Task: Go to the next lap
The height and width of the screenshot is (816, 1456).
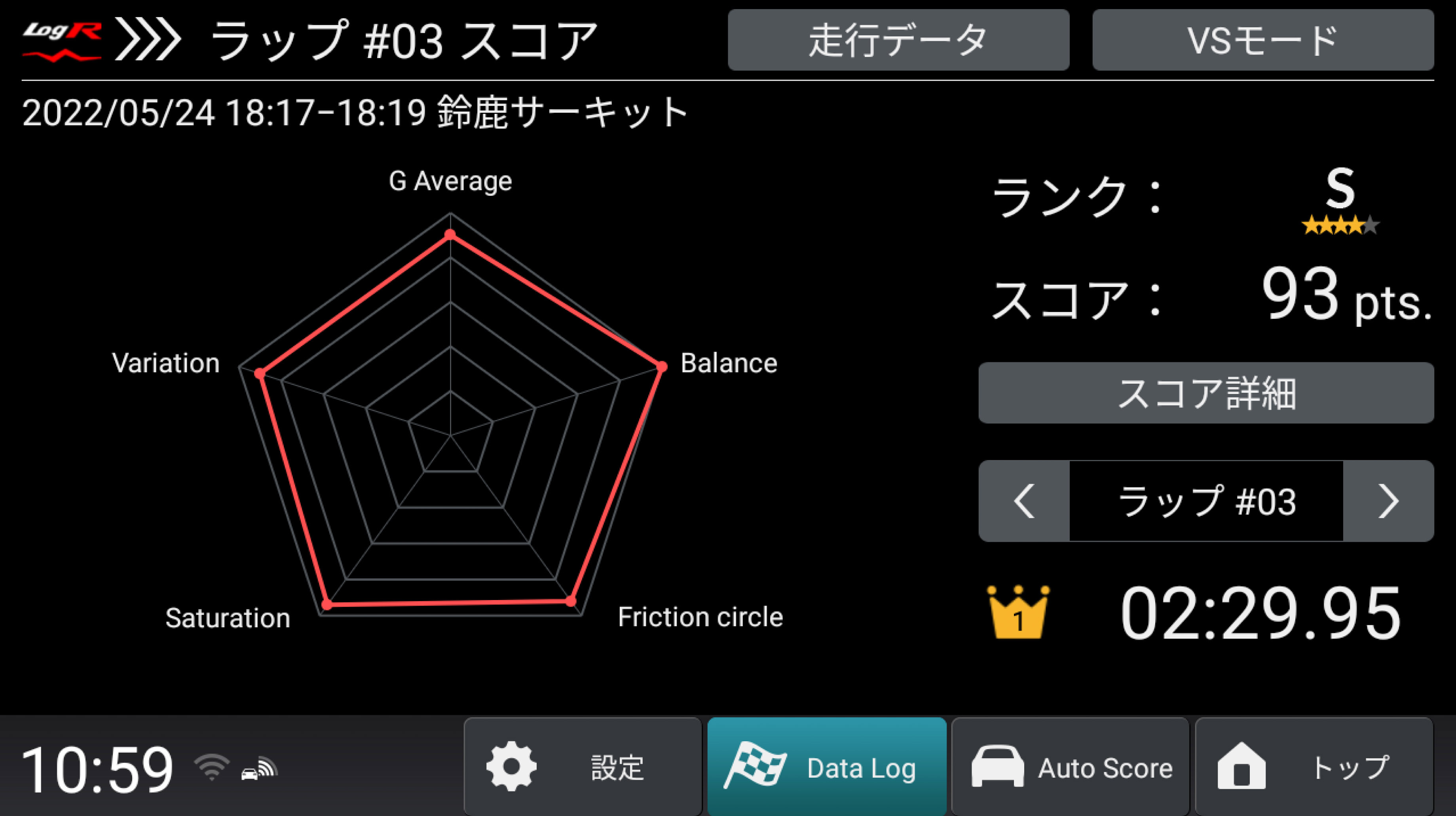Action: click(1388, 501)
